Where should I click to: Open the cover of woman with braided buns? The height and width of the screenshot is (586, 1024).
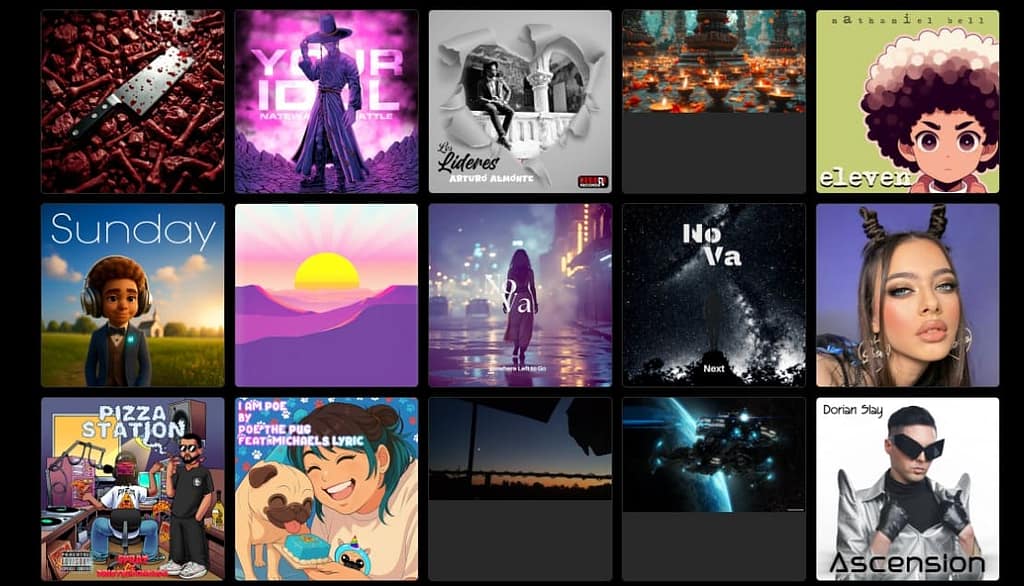pos(907,295)
